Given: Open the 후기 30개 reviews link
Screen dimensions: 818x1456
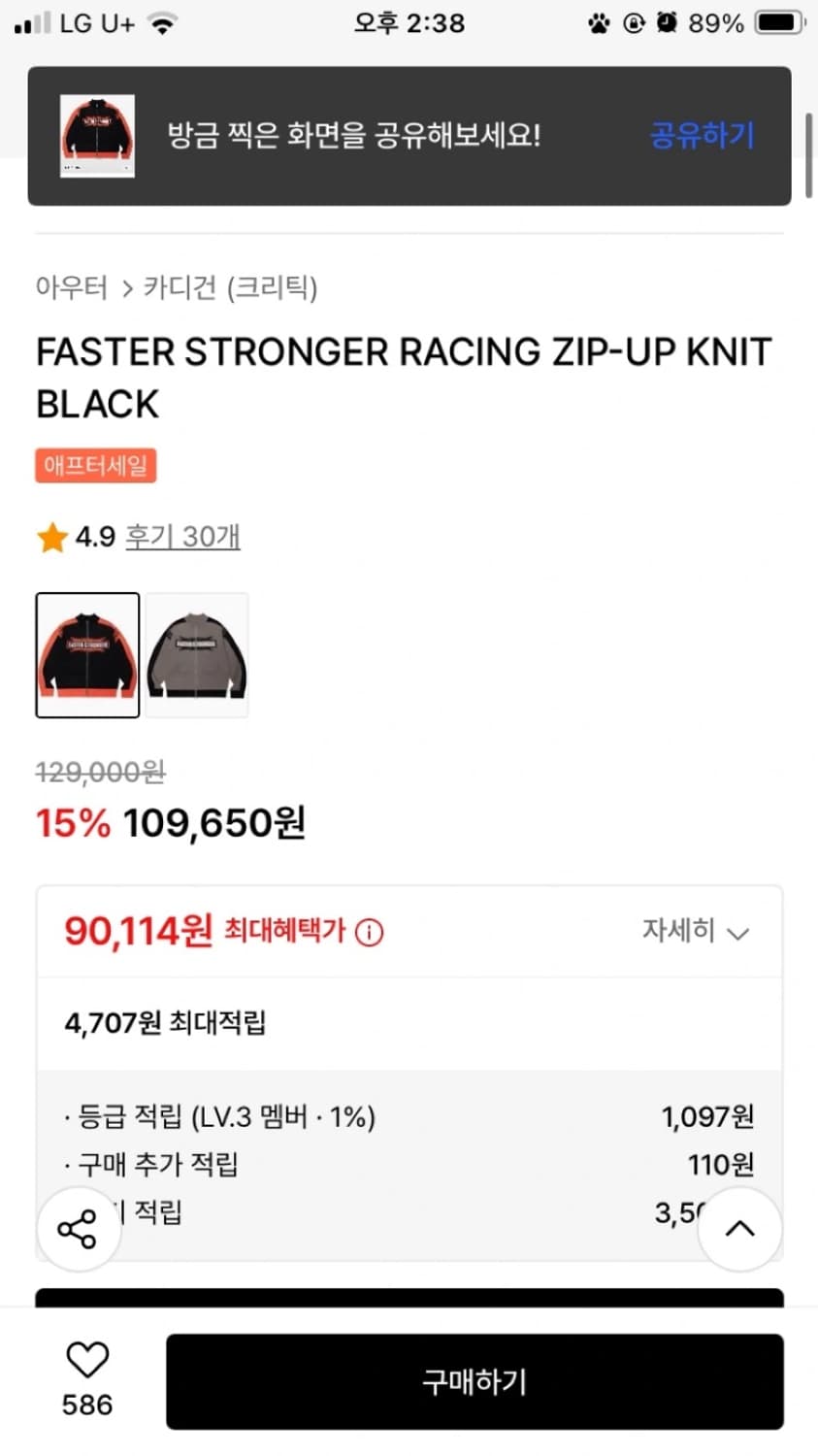Looking at the screenshot, I should 182,537.
